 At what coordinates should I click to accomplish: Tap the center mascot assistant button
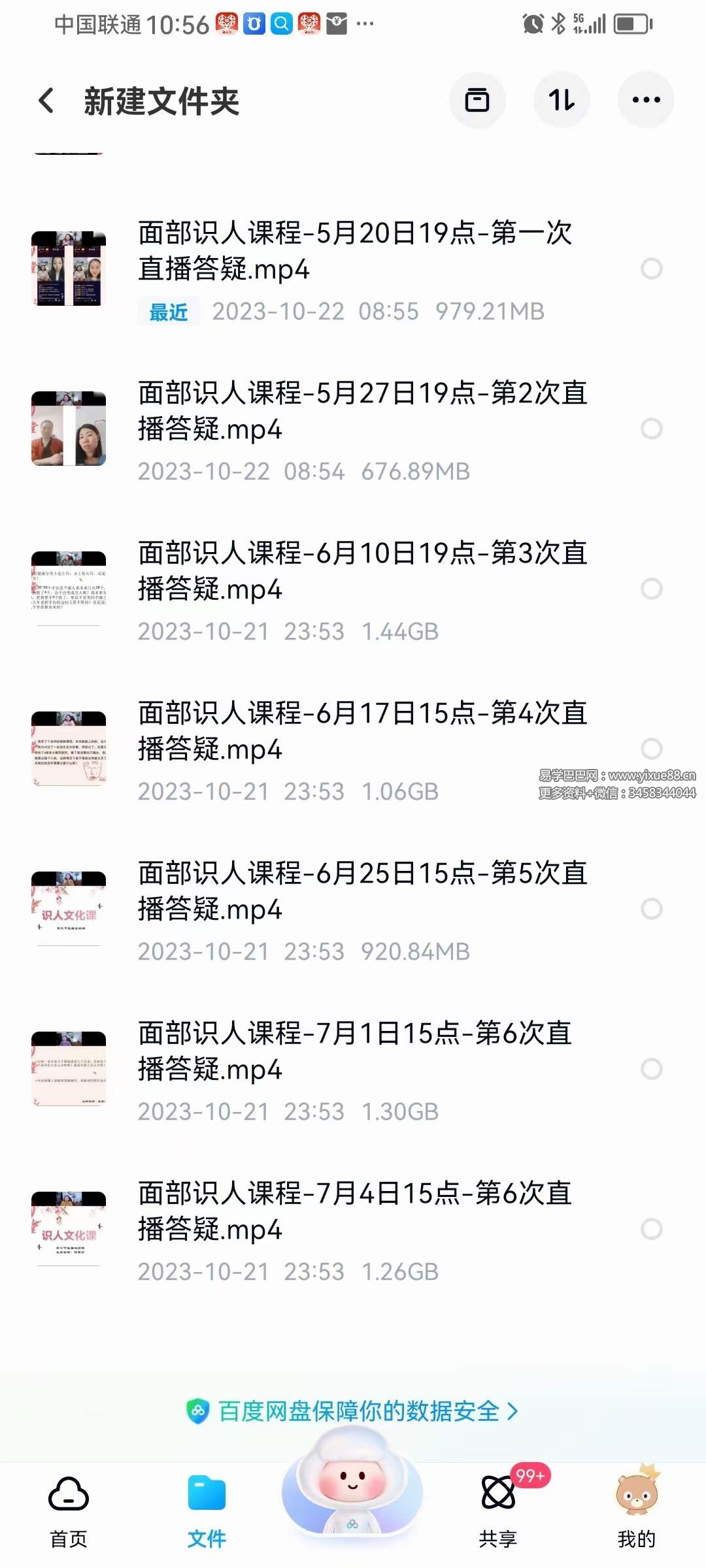[x=353, y=1496]
